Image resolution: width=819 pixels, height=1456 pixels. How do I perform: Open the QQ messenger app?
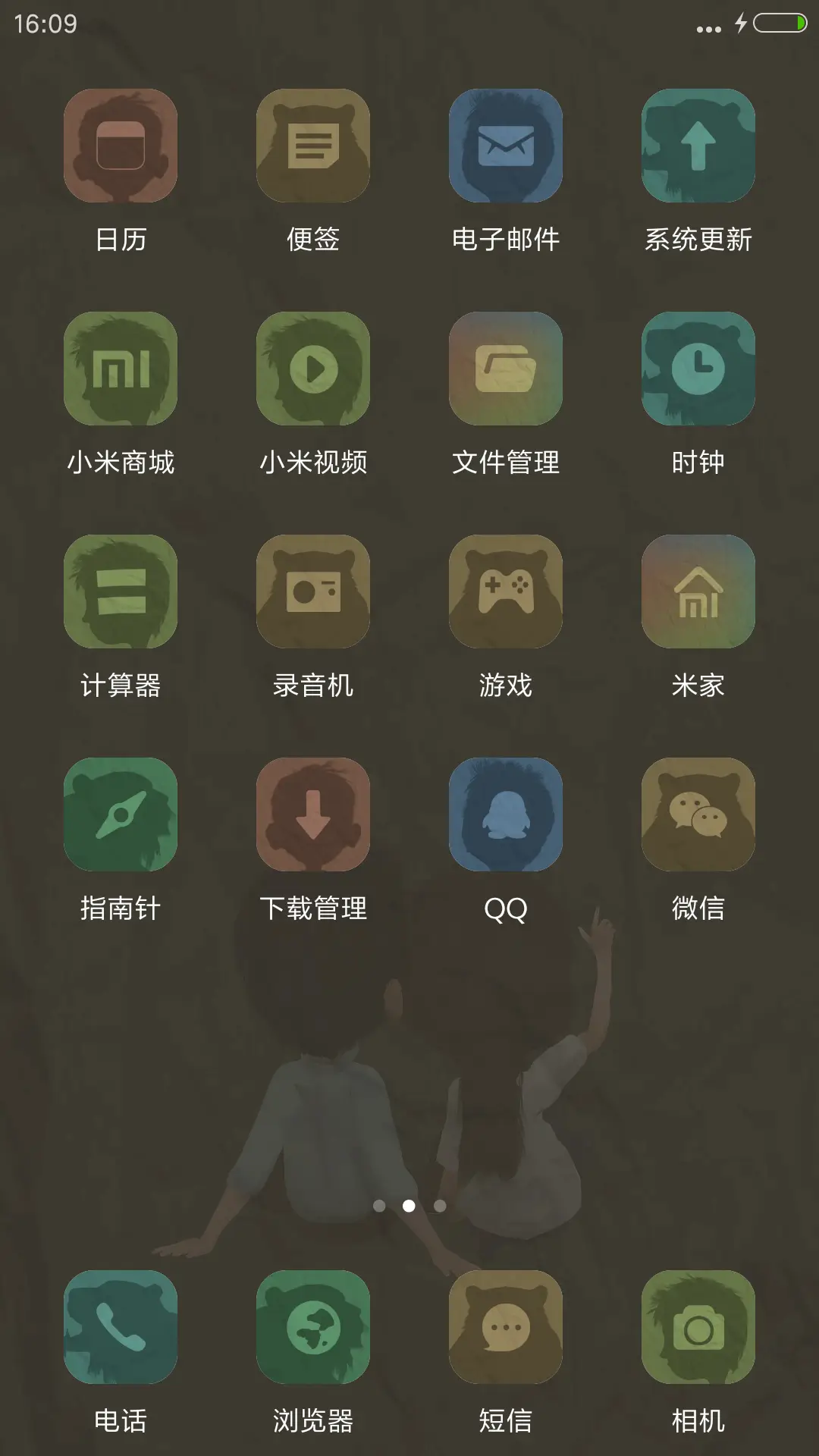click(505, 814)
